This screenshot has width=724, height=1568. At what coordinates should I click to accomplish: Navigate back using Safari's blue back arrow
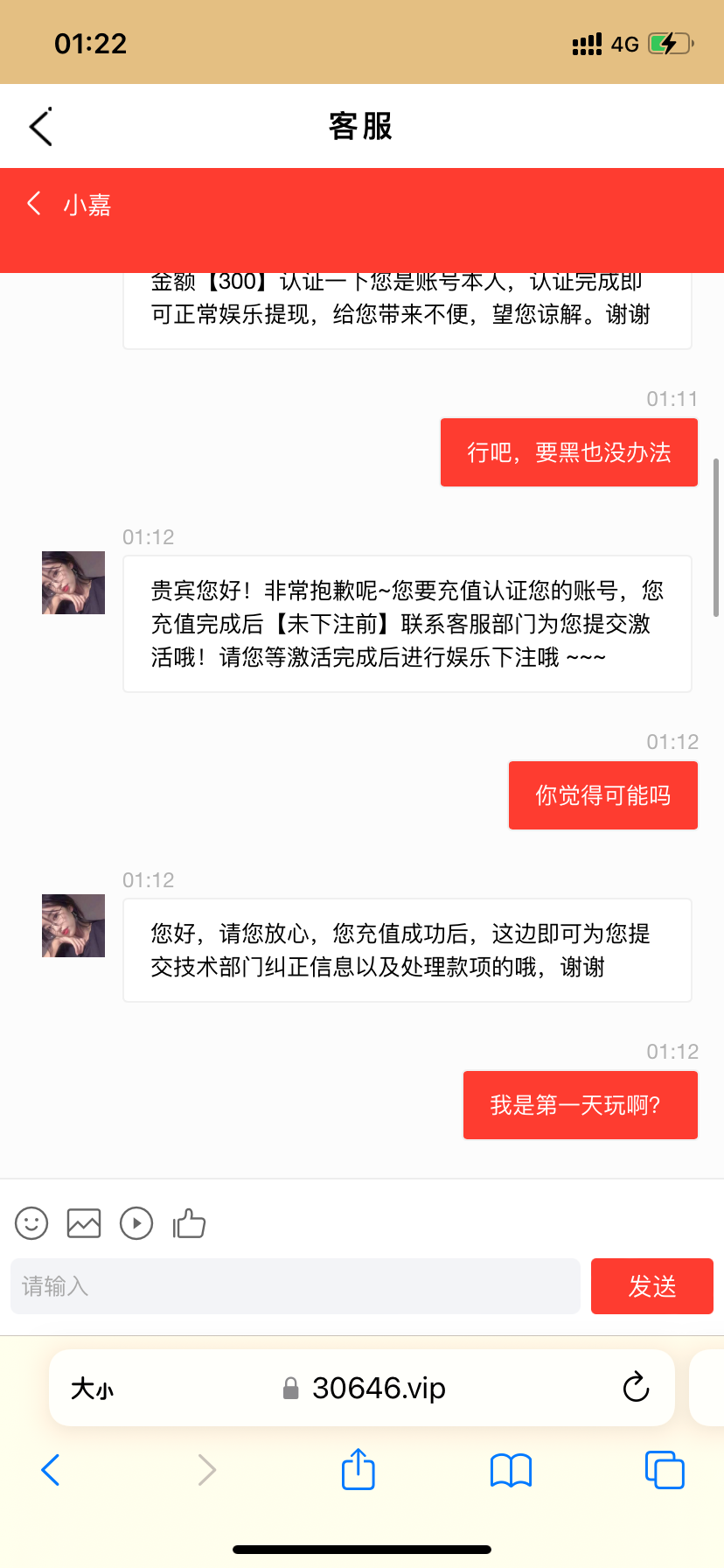tap(50, 1470)
